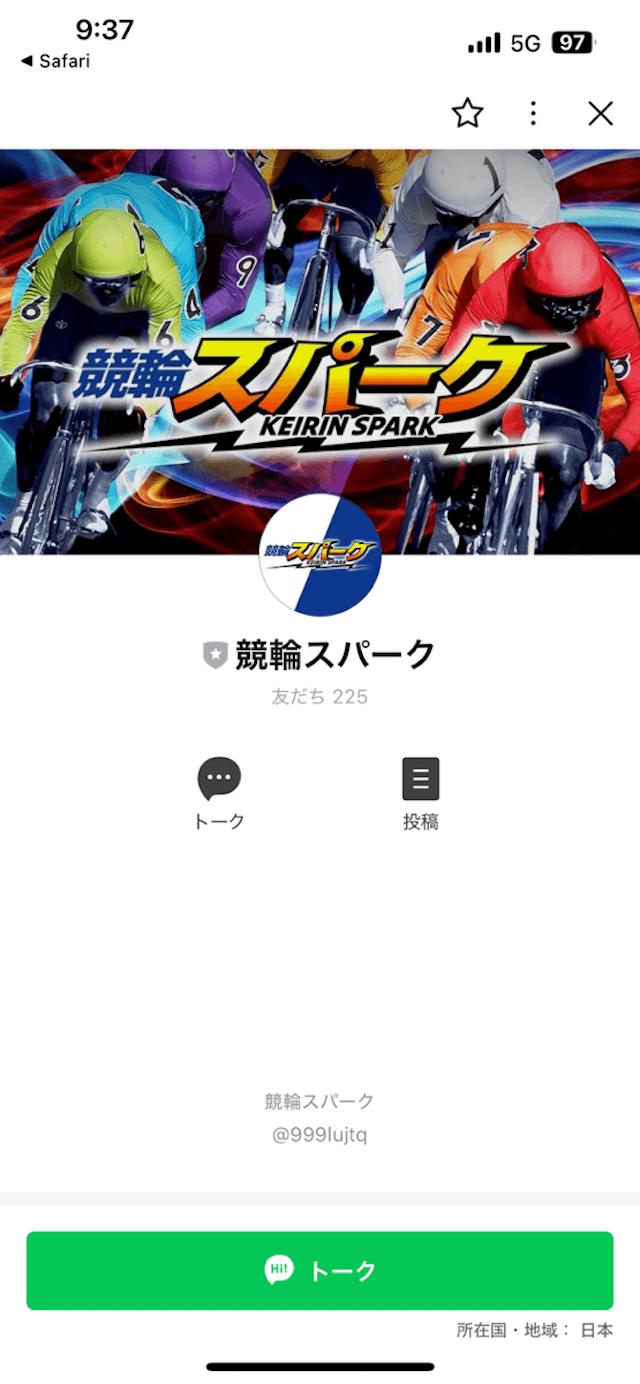The width and height of the screenshot is (640, 1384).
Task: Open the 競輪スパーク profile picture
Action: pos(320,555)
